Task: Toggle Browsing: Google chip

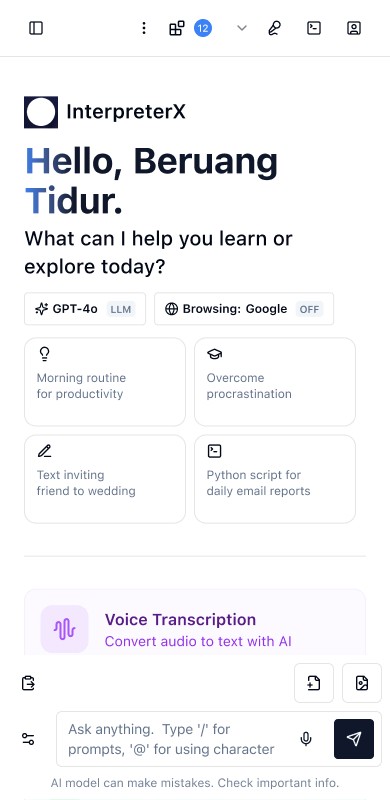Action: click(244, 309)
